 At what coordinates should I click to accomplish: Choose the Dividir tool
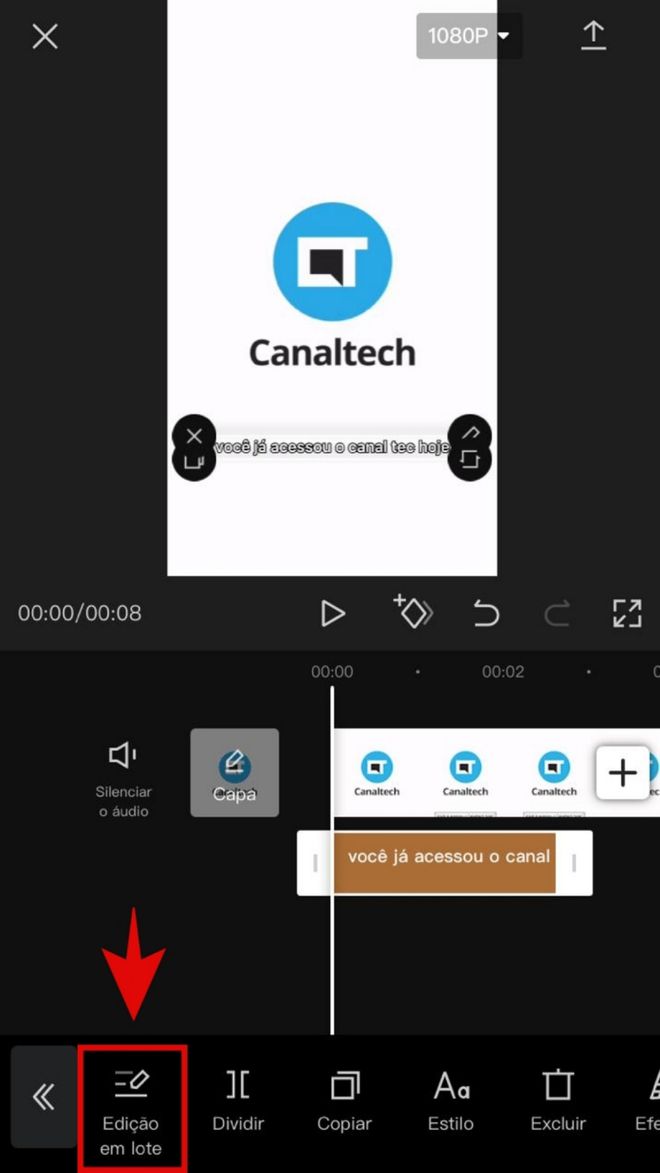click(238, 1100)
